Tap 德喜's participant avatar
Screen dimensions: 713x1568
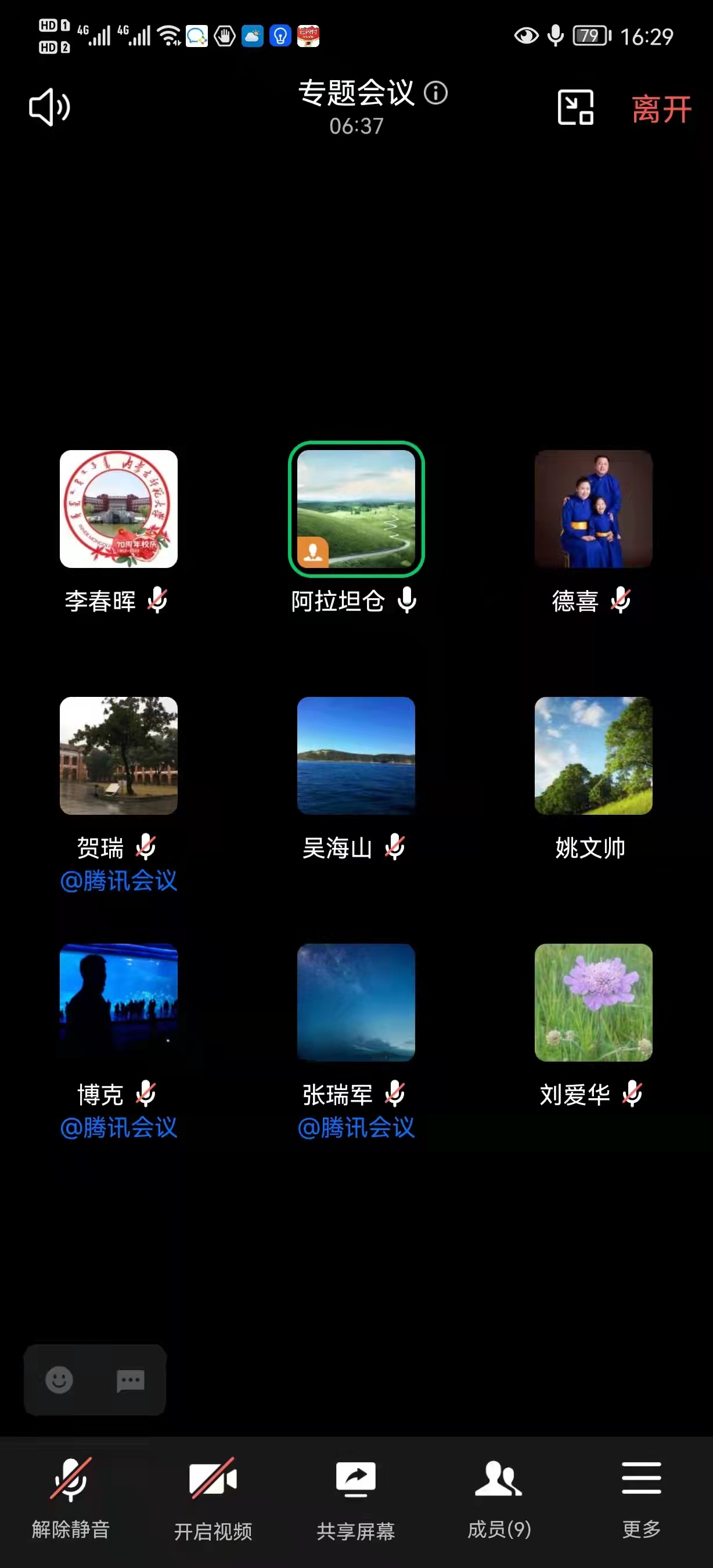pos(593,509)
